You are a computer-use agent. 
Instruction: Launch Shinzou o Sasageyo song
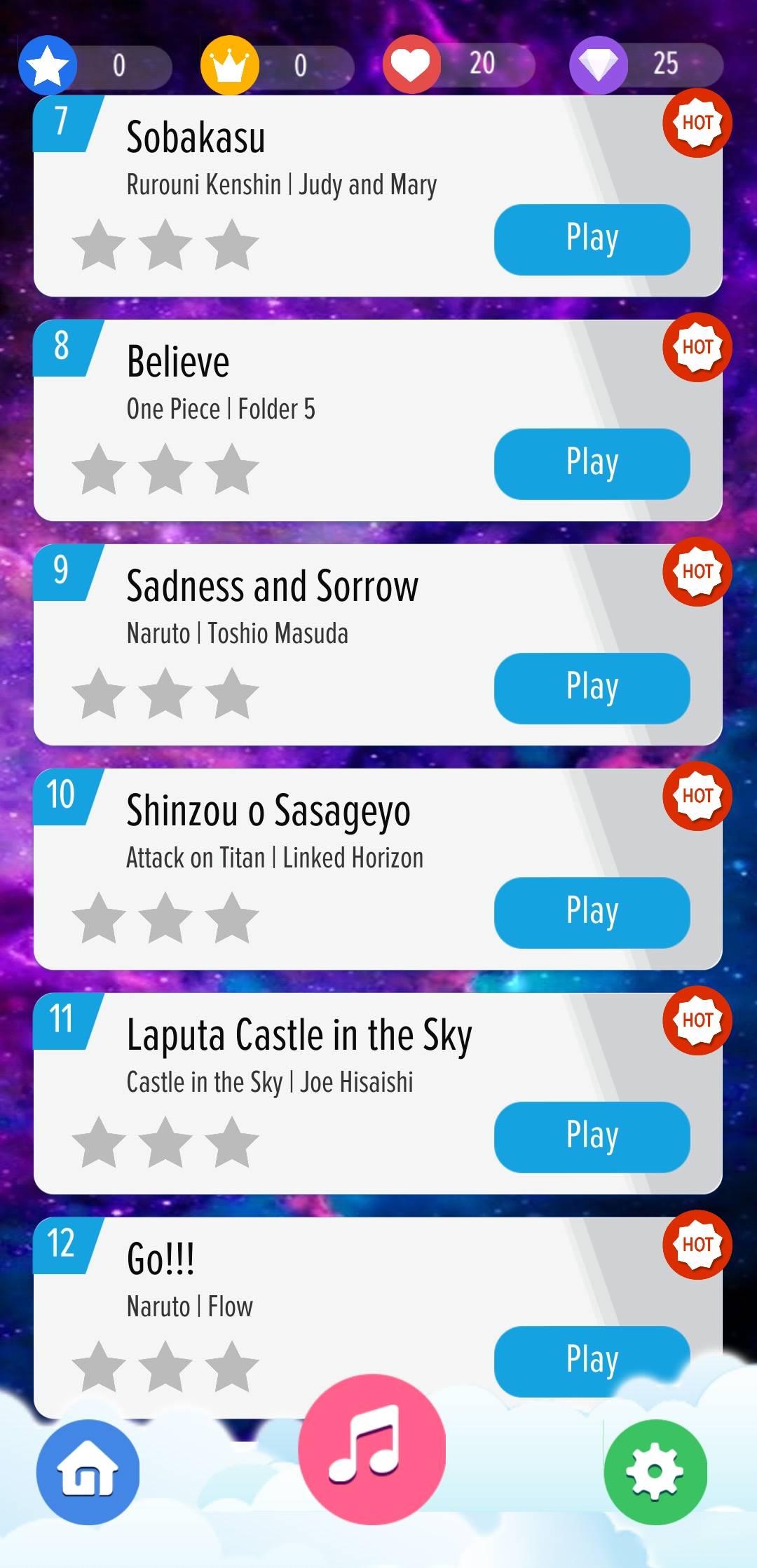point(592,912)
